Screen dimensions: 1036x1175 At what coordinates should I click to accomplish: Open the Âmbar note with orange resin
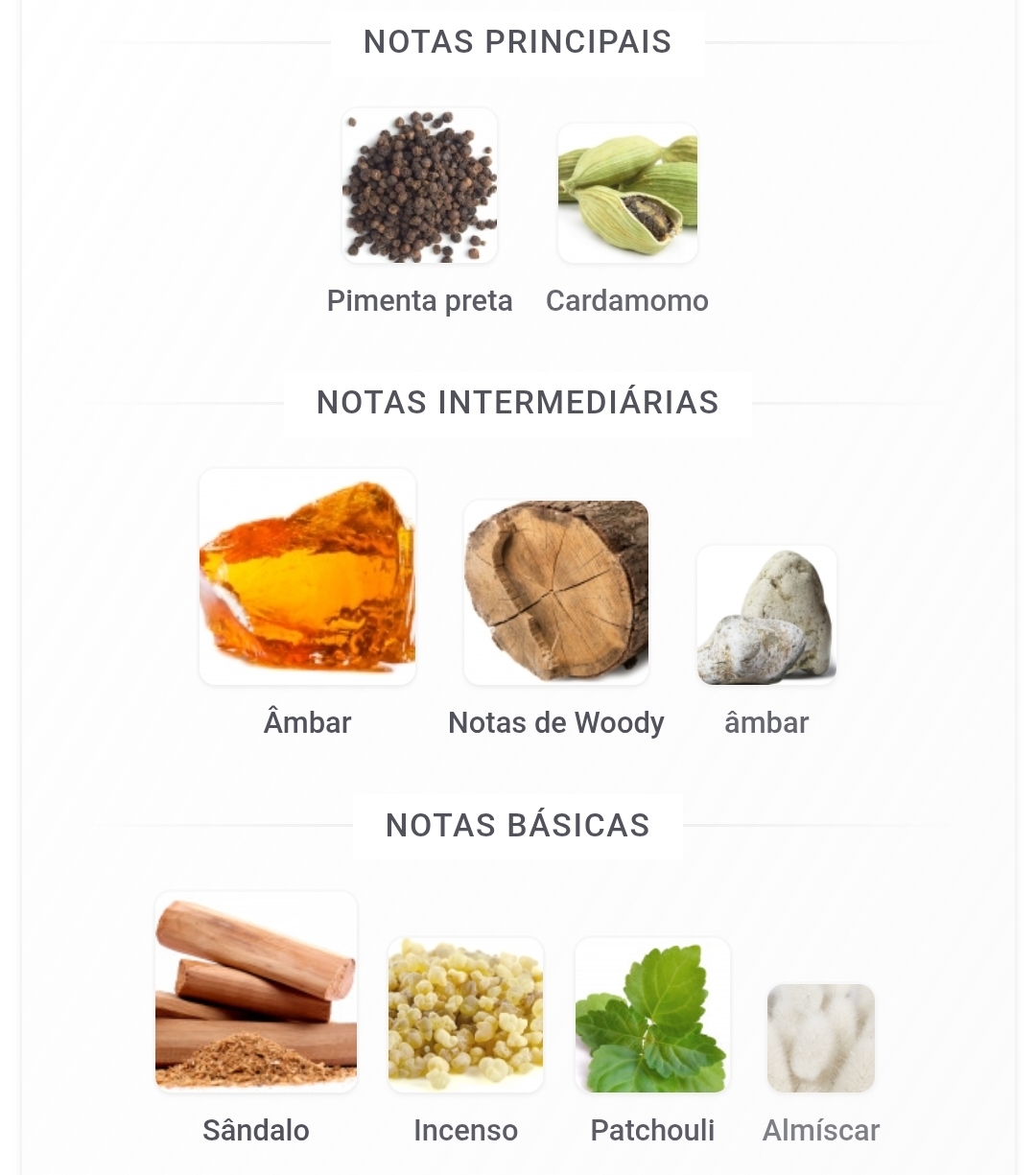tap(307, 576)
